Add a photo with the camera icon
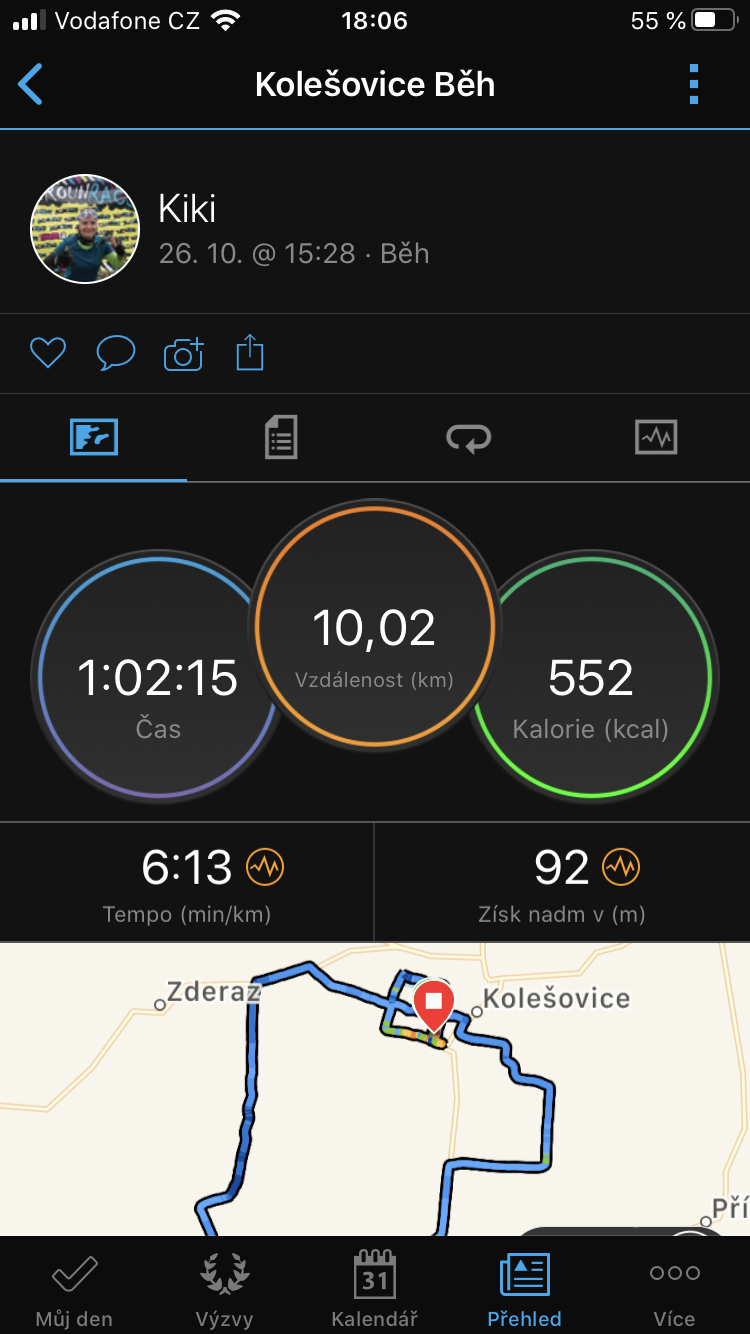 click(183, 353)
